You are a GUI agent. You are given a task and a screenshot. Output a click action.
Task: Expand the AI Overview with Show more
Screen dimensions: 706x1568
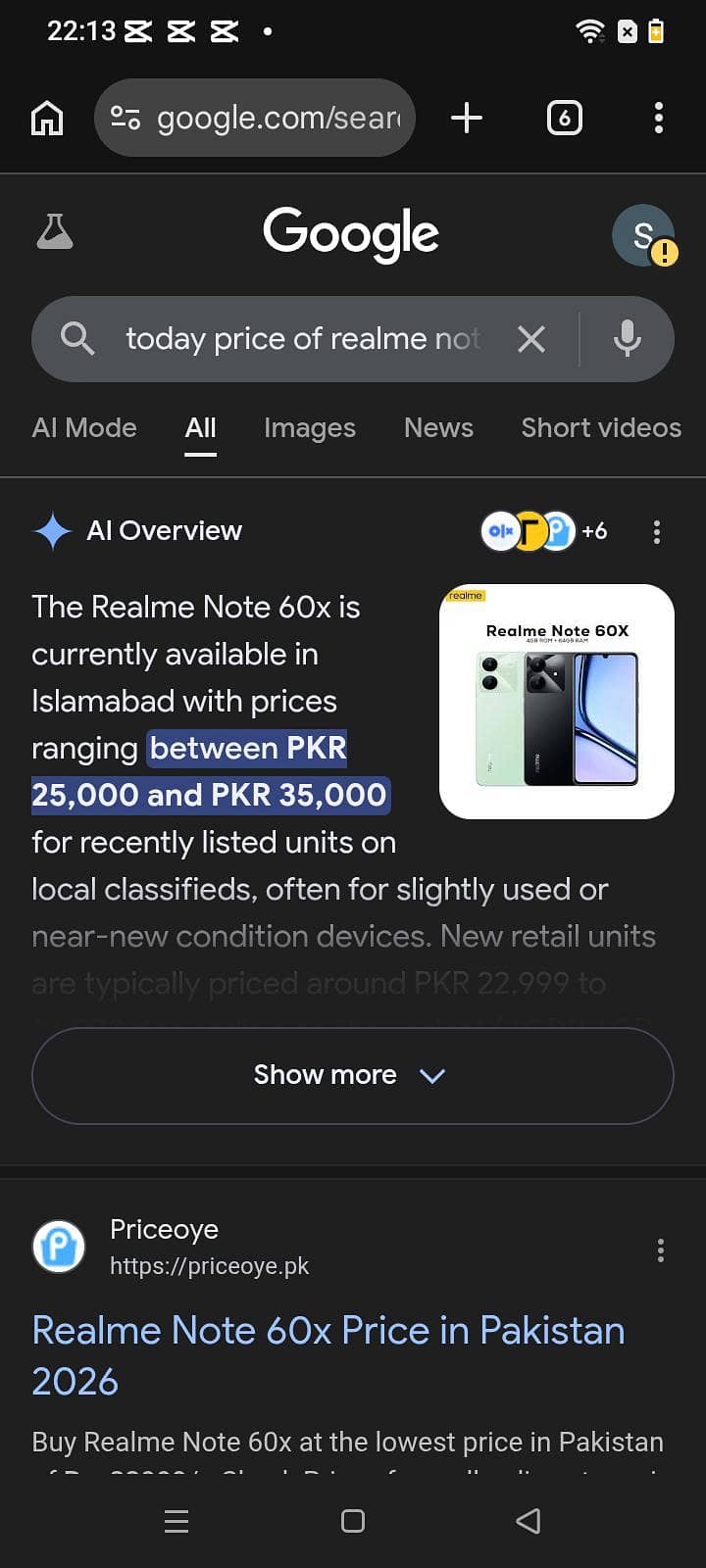point(352,1075)
